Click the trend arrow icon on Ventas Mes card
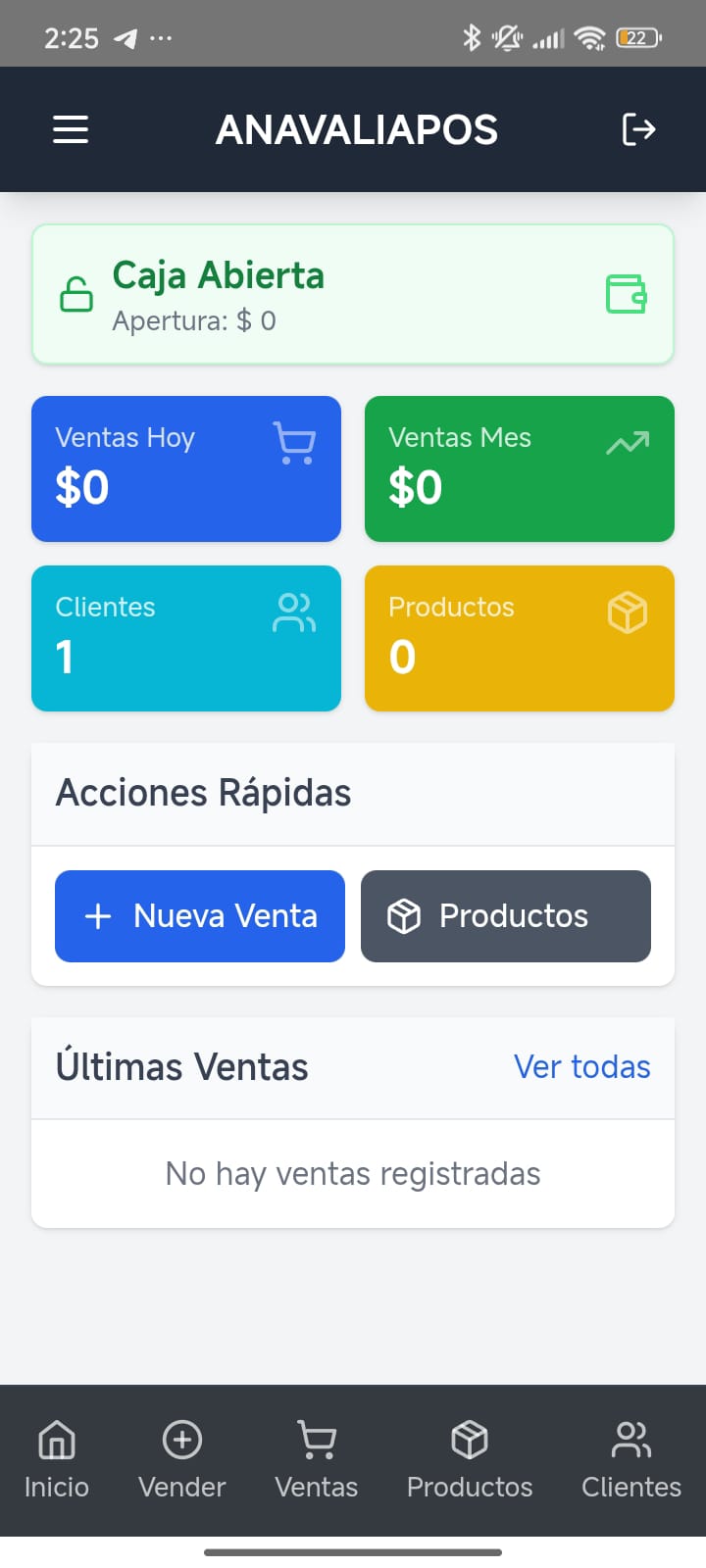 click(628, 443)
